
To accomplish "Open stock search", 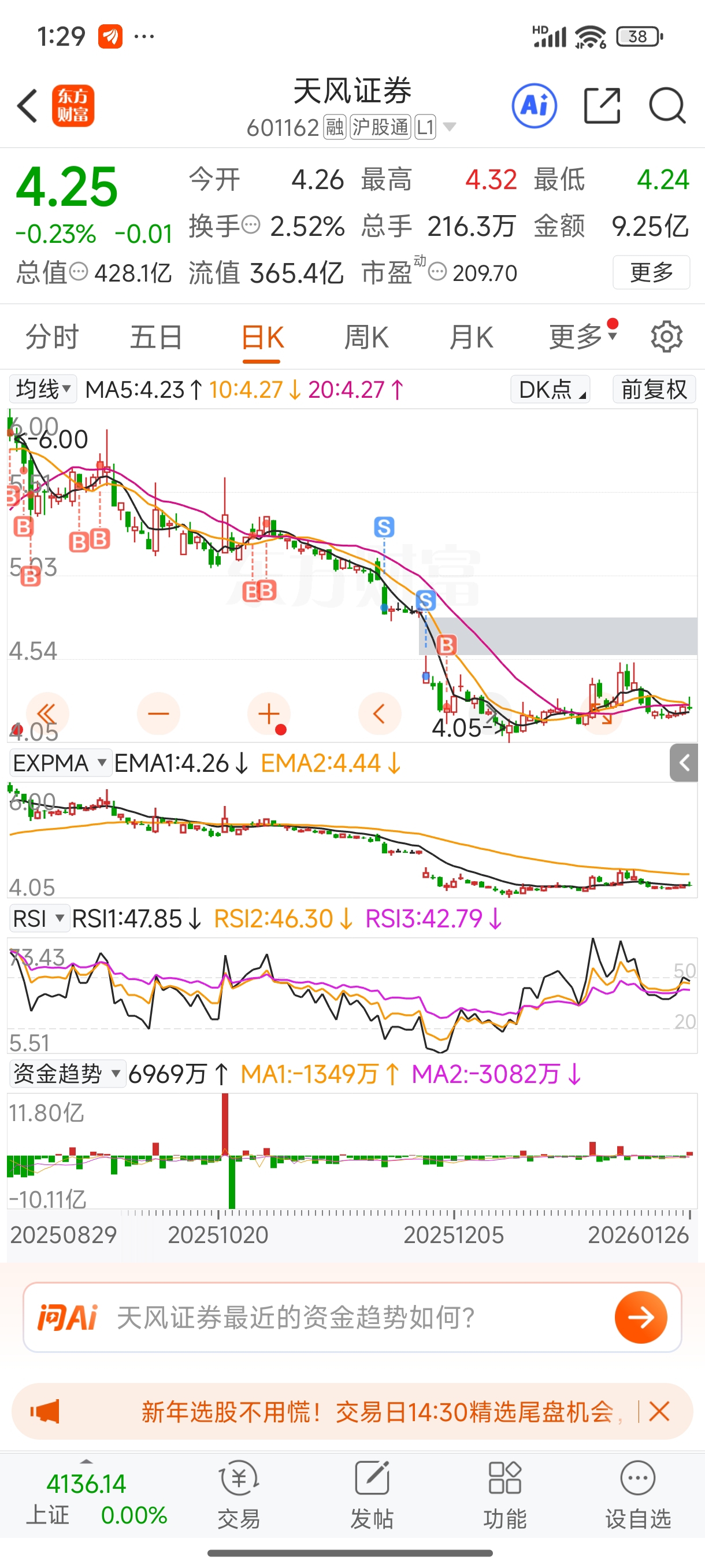I will (667, 106).
